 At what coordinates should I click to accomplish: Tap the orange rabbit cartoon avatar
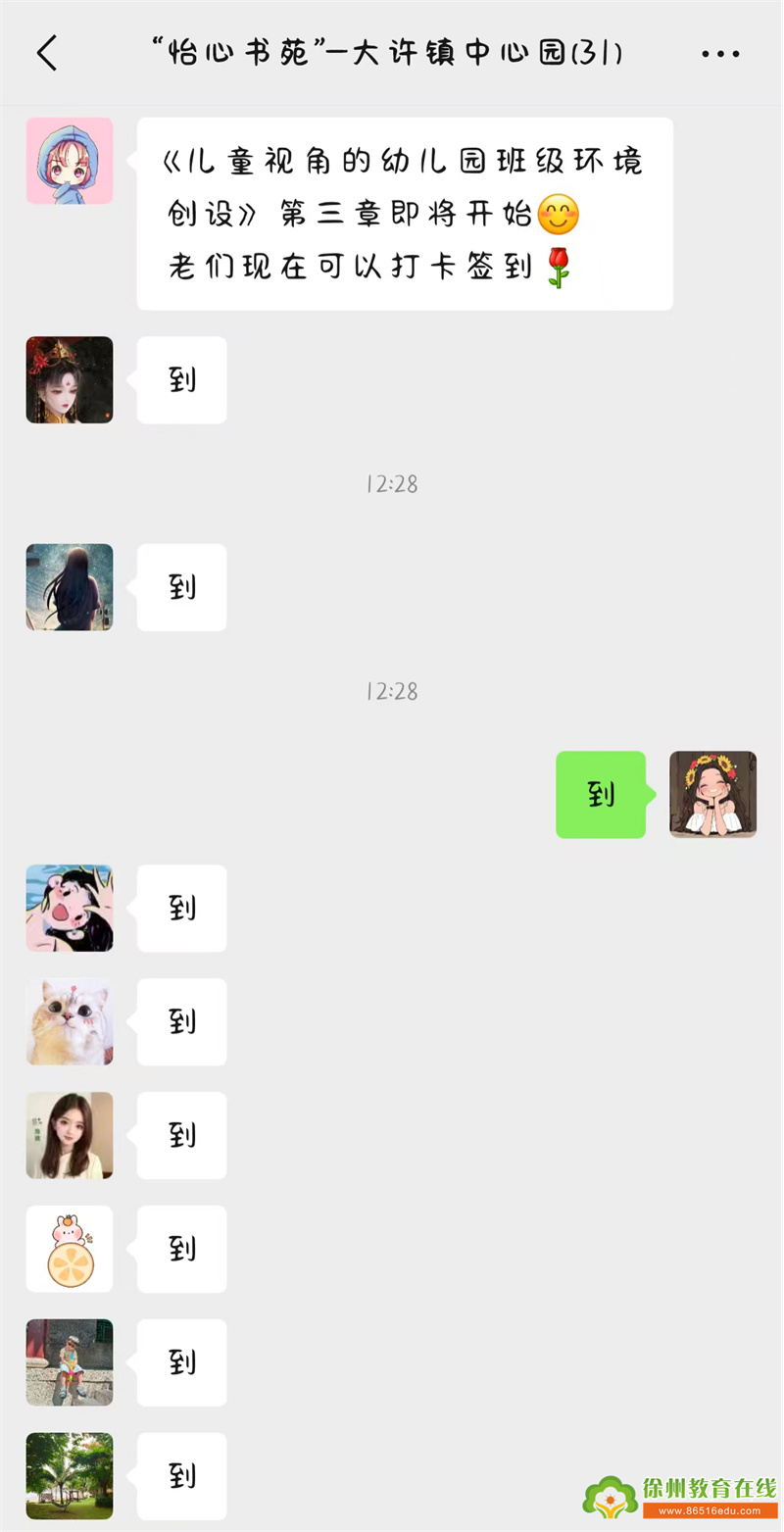pos(69,1249)
